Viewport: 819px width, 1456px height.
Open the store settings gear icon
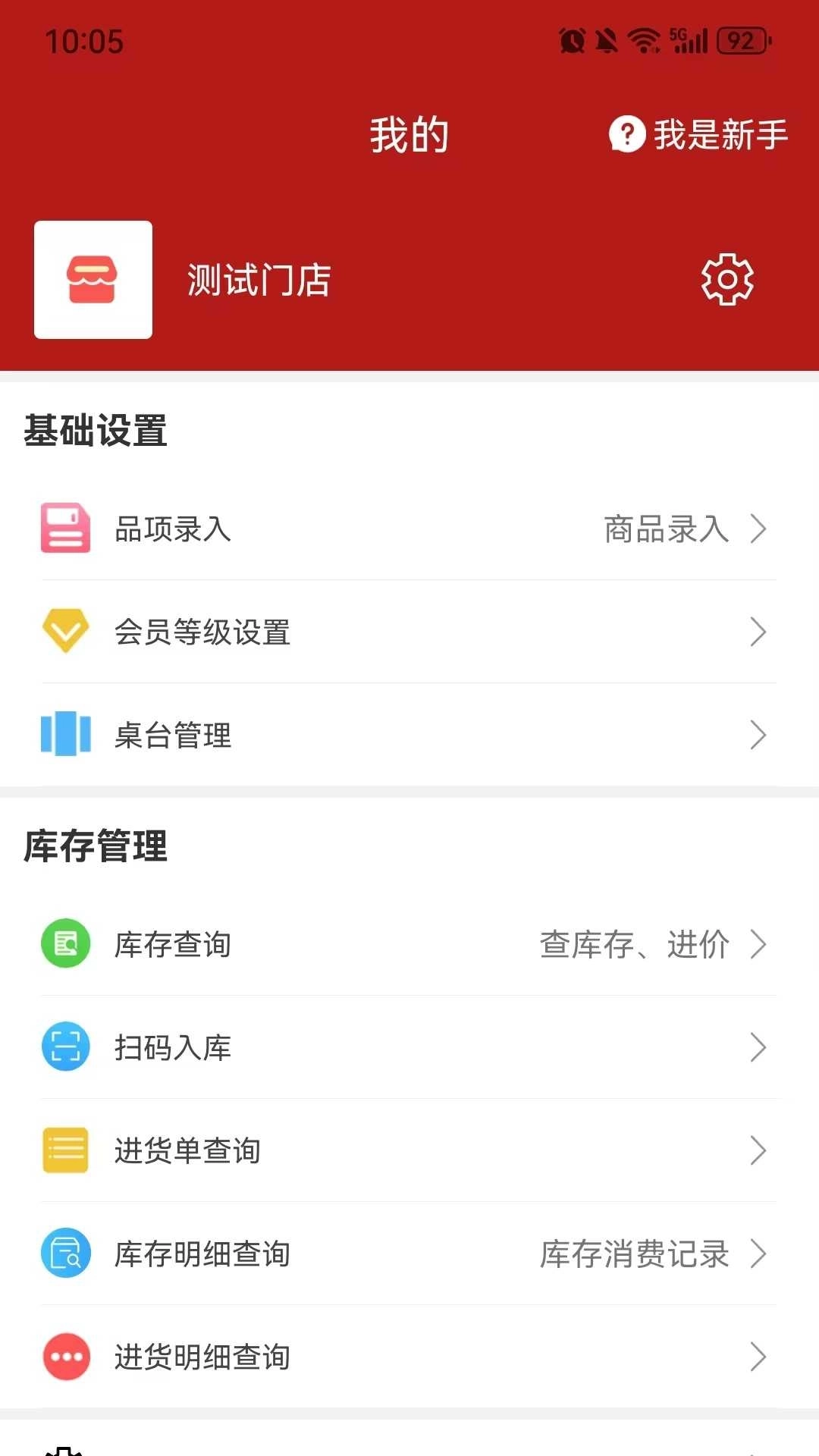point(727,279)
